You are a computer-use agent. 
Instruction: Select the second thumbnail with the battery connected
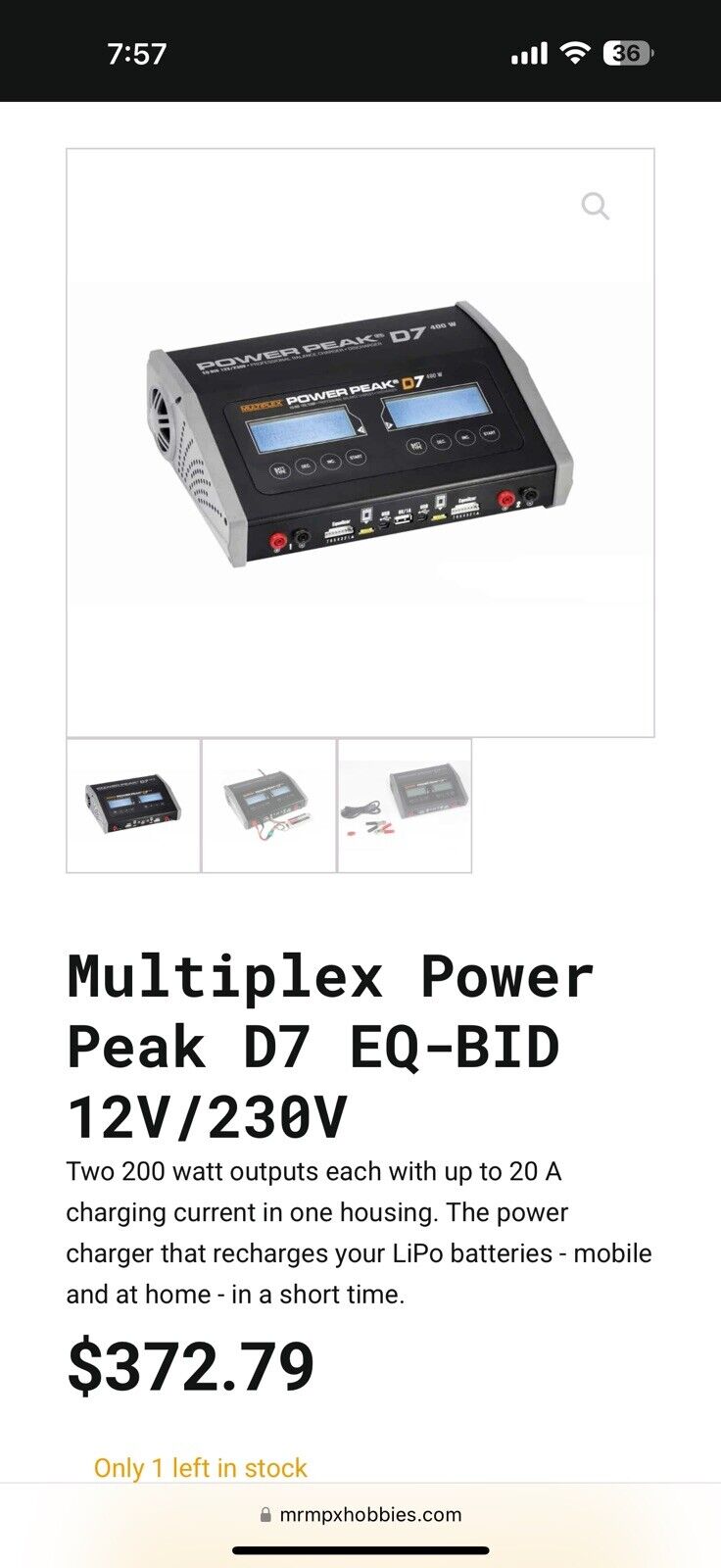[x=268, y=806]
